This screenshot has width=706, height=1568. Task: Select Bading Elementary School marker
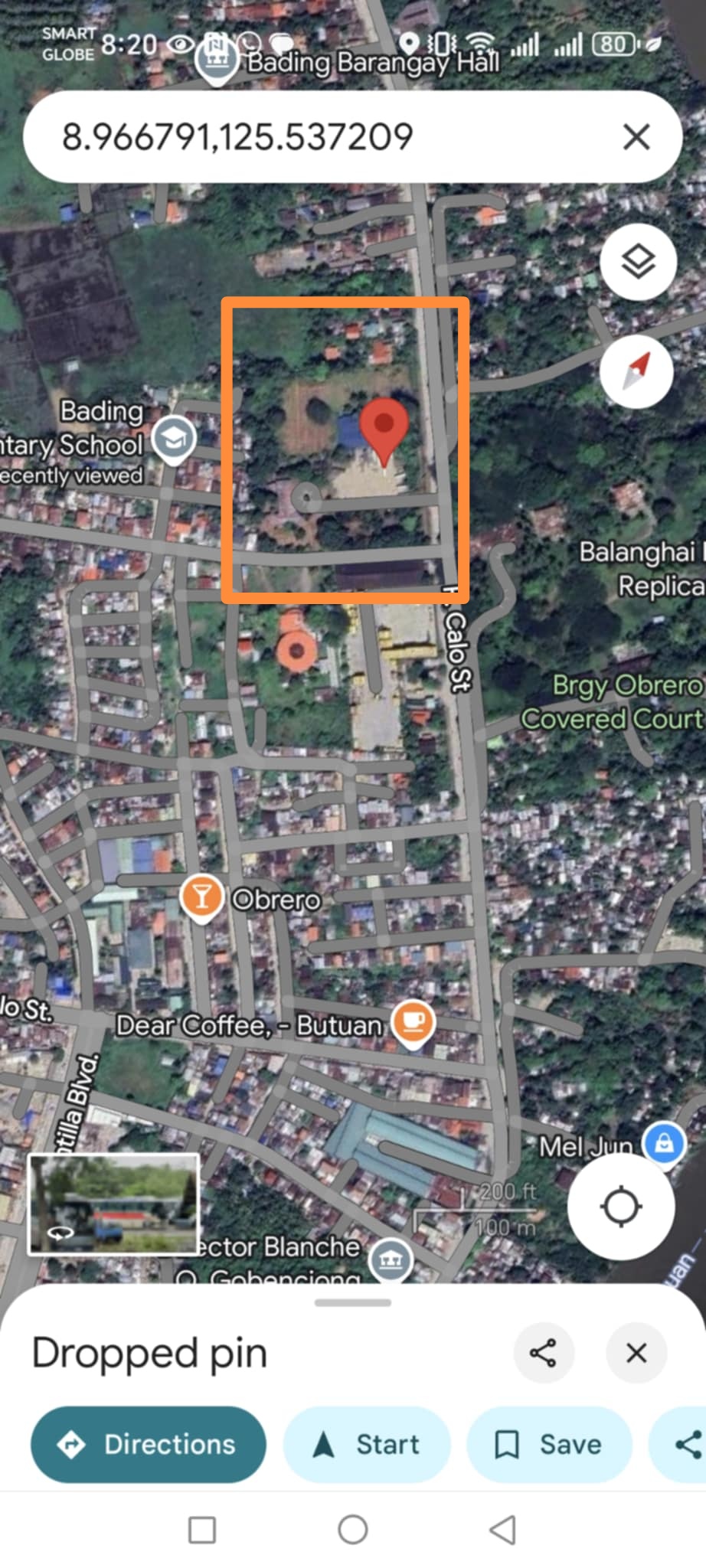pyautogui.click(x=174, y=438)
